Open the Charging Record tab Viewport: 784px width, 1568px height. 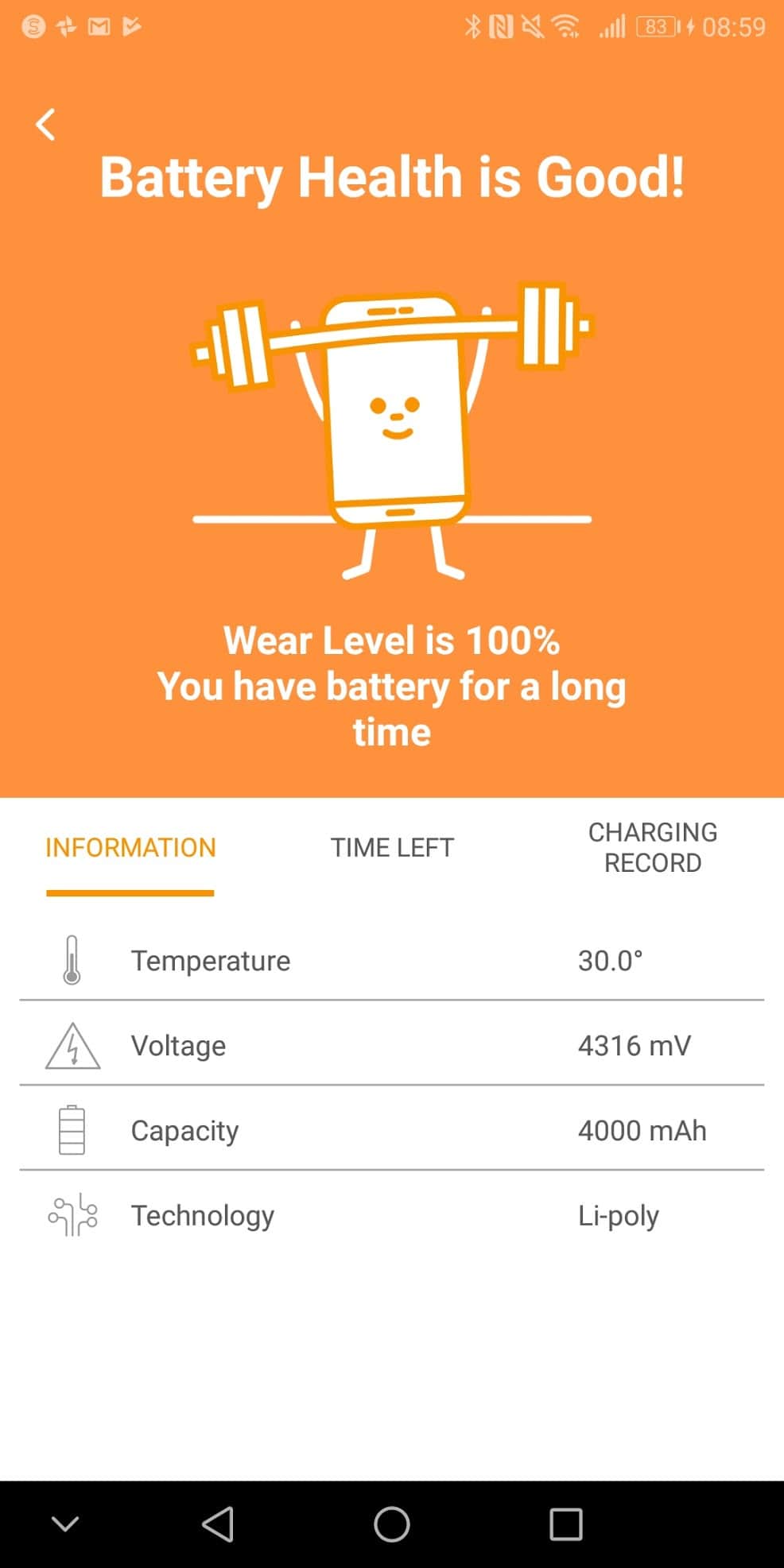tap(652, 847)
